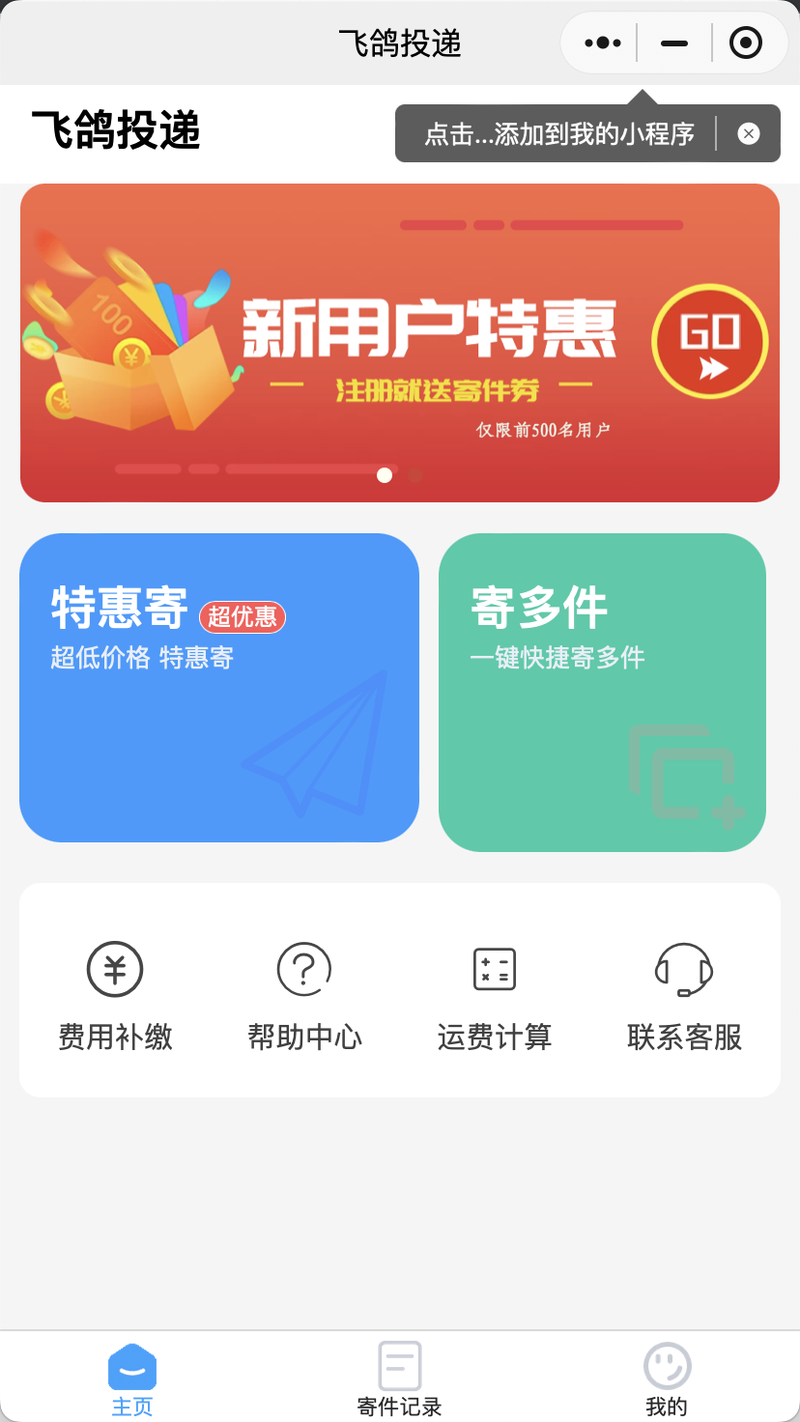Dismiss the add to my mini programs tip

pos(749,134)
